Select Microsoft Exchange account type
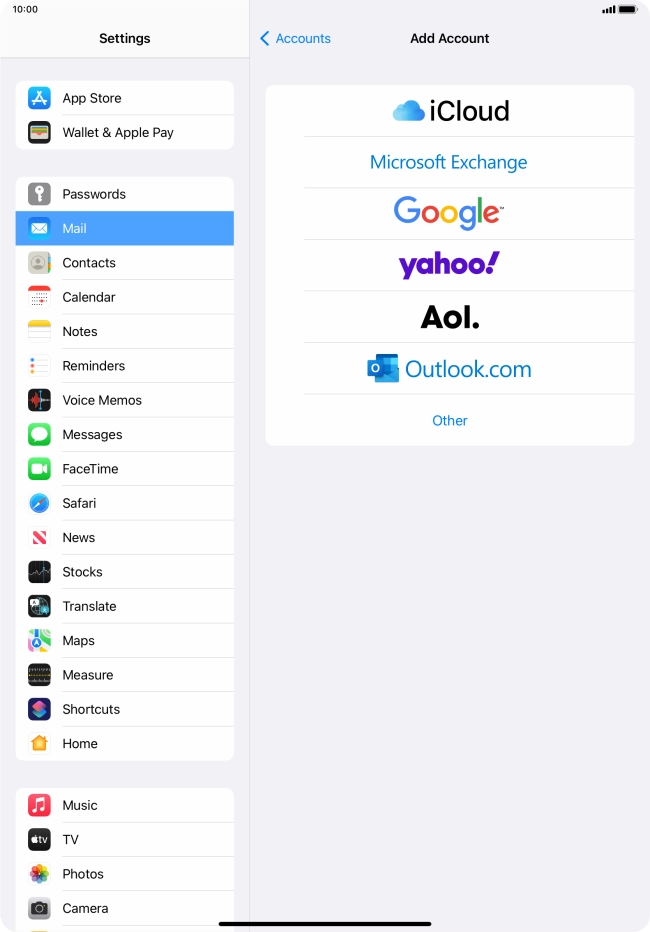This screenshot has height=932, width=650. [x=449, y=162]
